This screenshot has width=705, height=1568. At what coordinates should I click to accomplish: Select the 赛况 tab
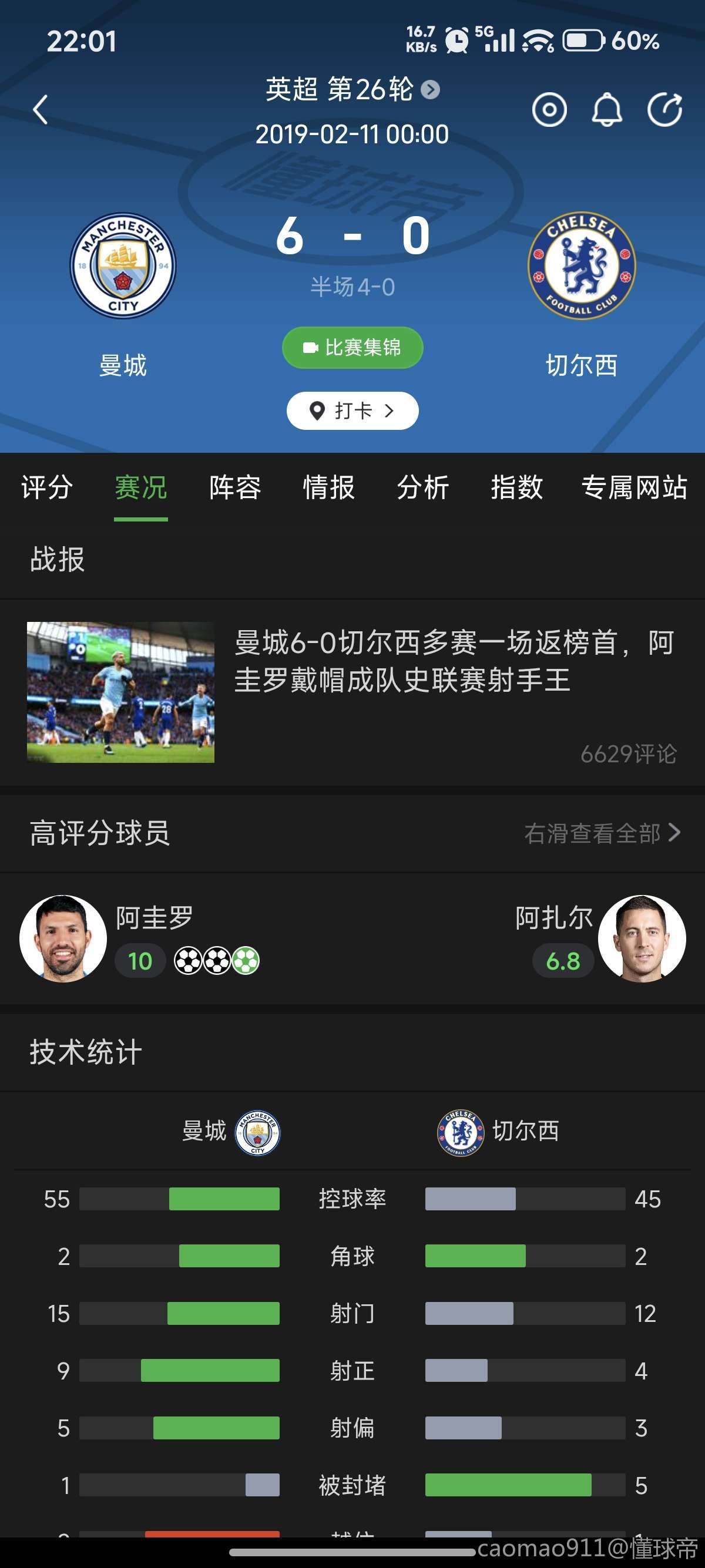coord(140,487)
